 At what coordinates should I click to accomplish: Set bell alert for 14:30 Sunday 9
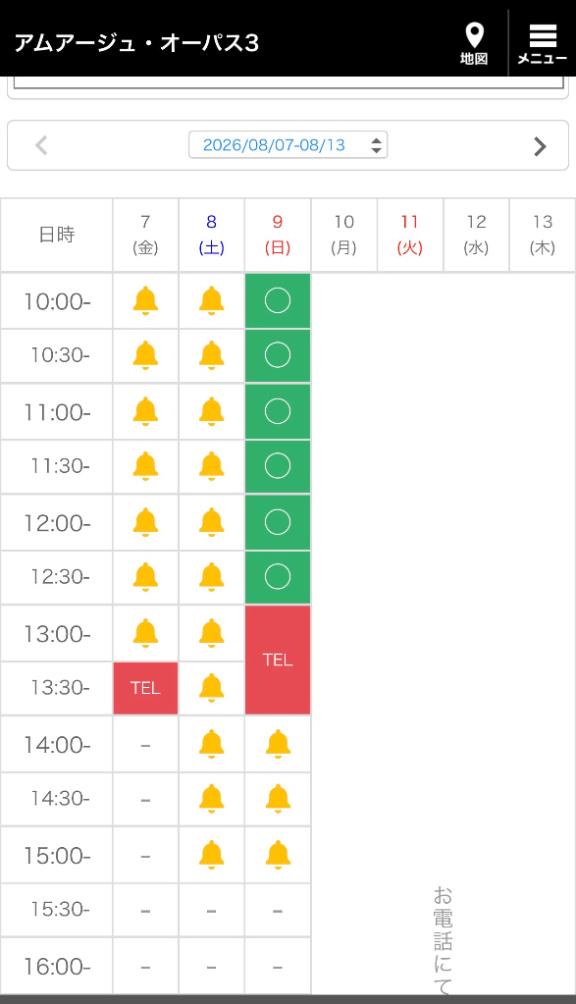[278, 798]
